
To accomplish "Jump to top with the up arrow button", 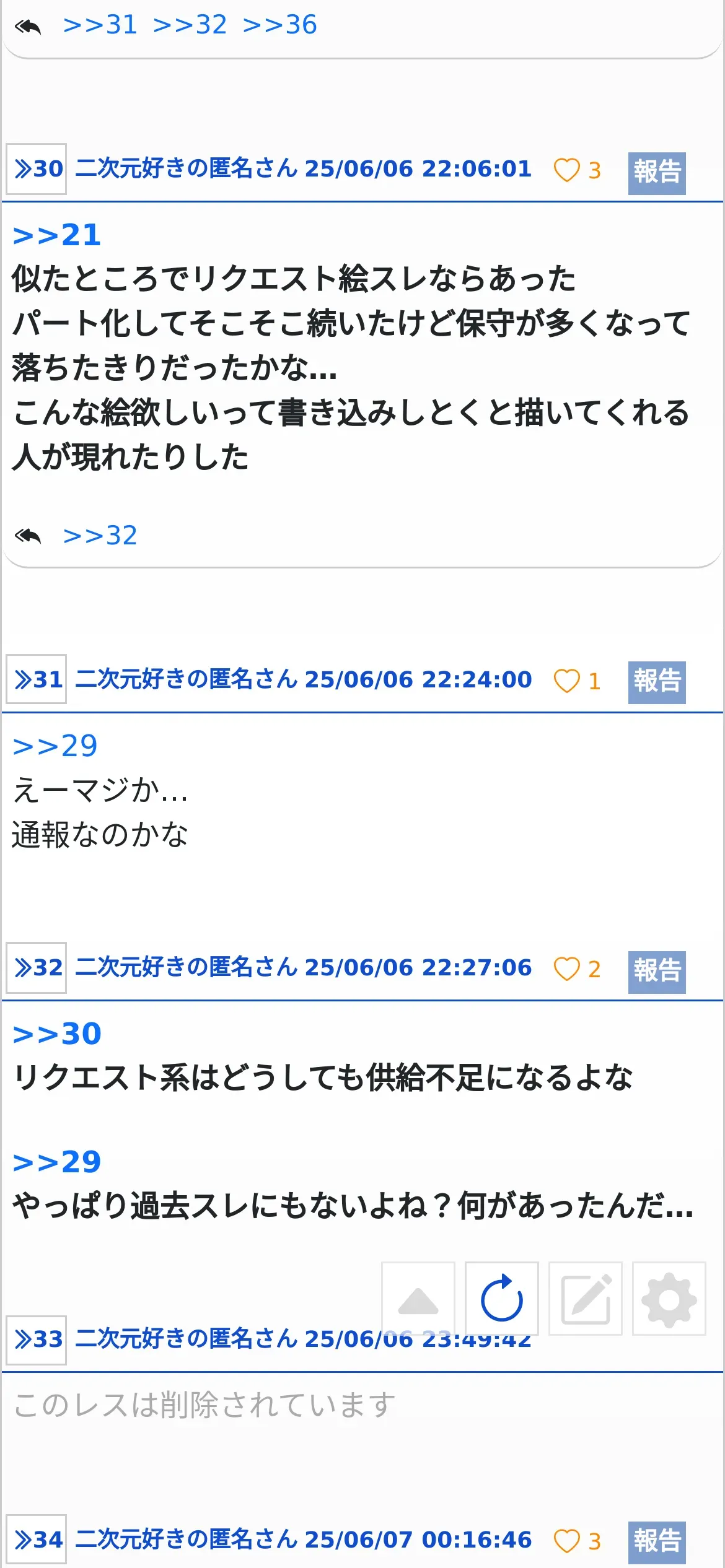I will (x=418, y=1299).
